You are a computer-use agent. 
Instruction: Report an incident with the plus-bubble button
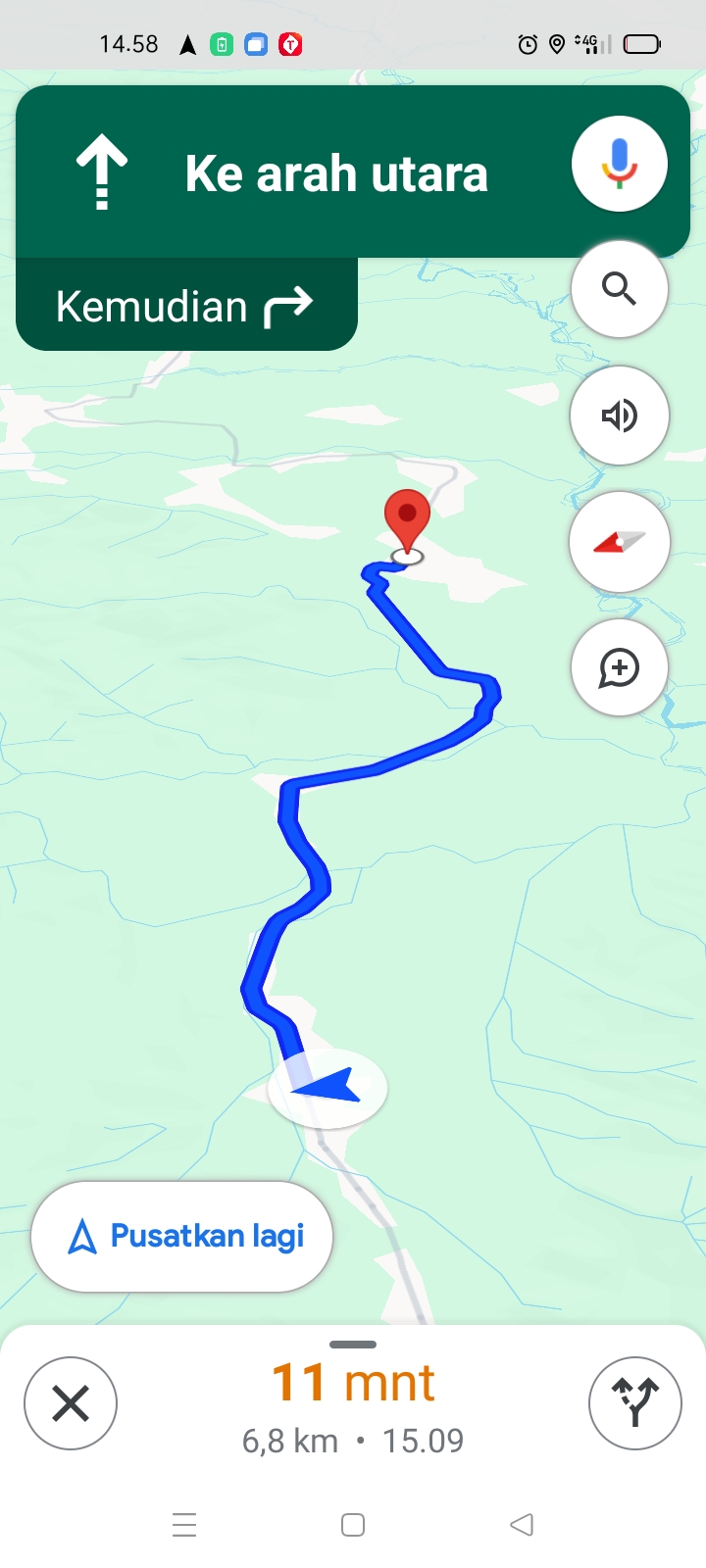point(619,667)
